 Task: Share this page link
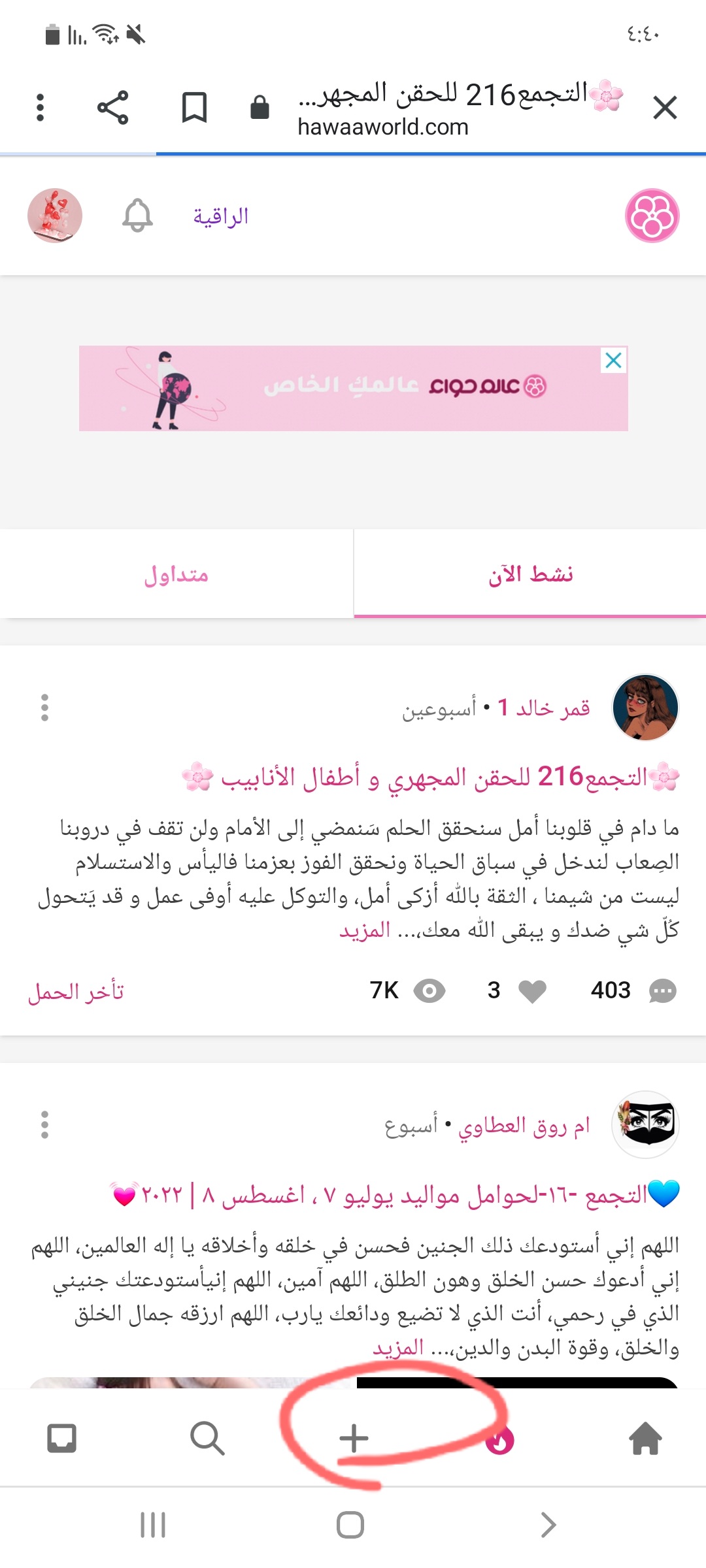tap(113, 108)
